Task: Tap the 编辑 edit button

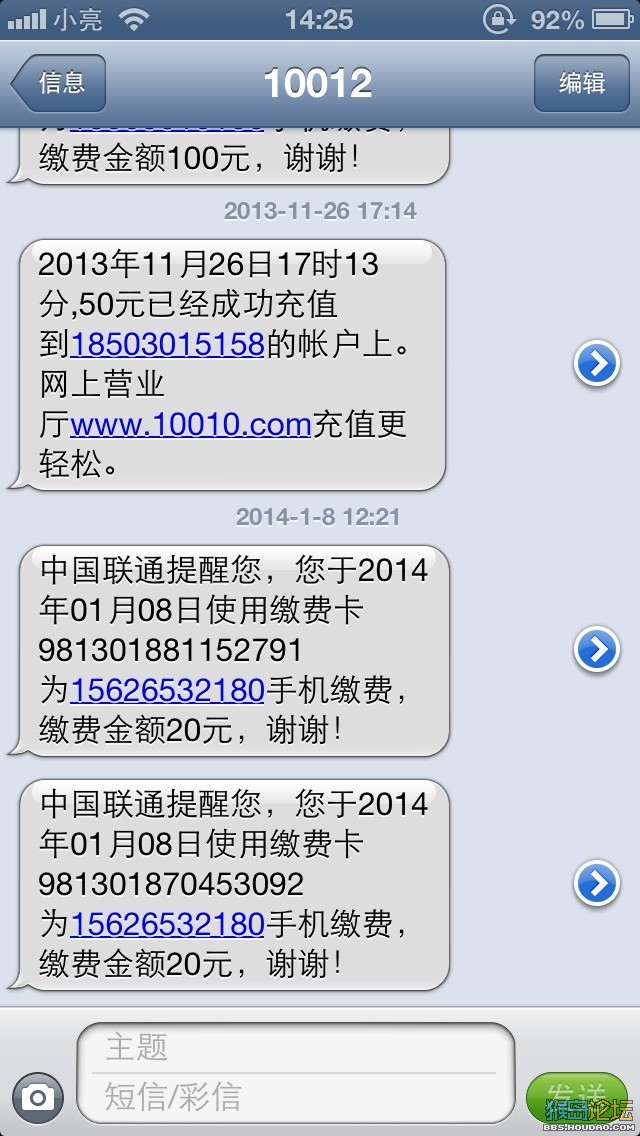Action: 581,83
